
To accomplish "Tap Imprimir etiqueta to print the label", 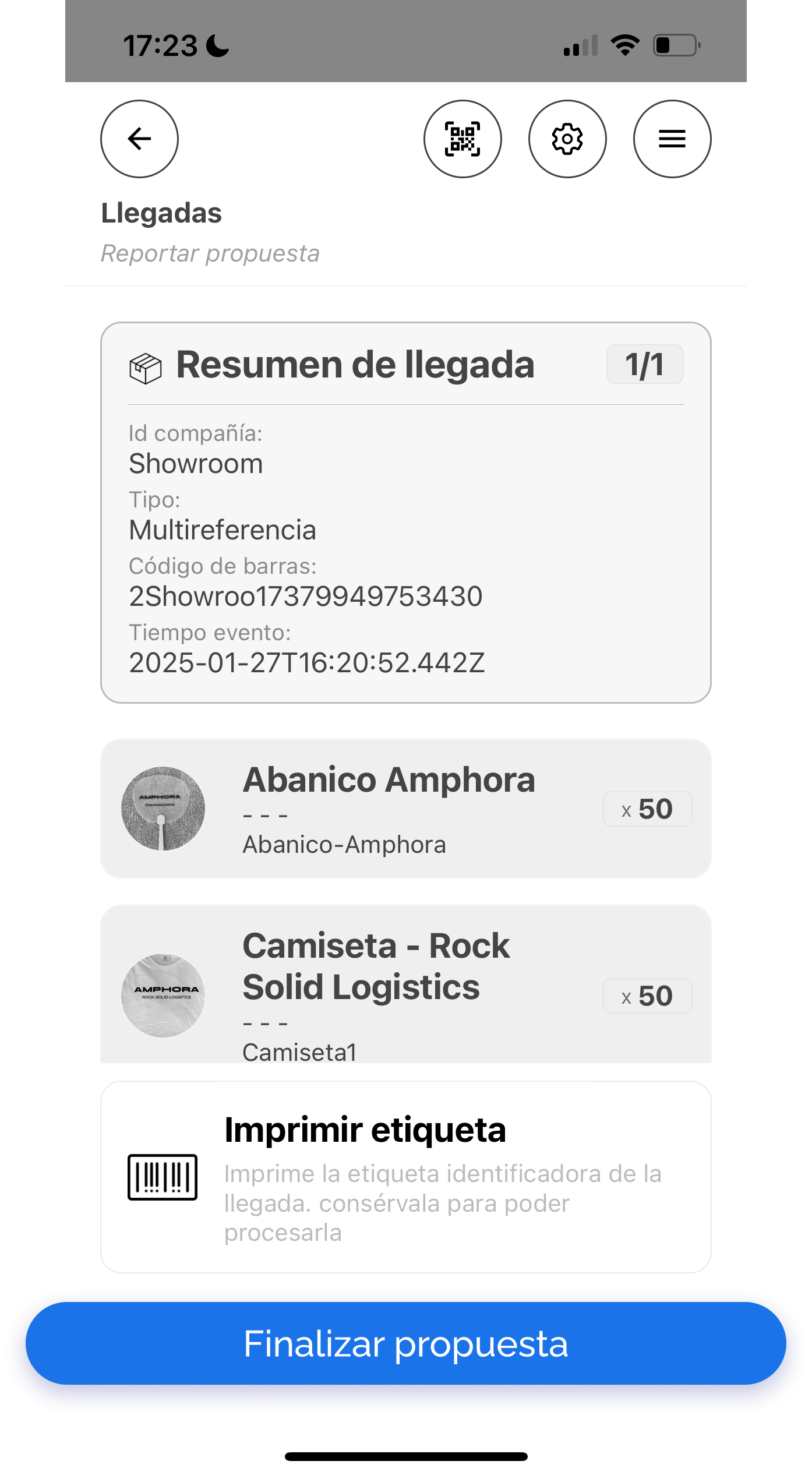I will (405, 1177).
